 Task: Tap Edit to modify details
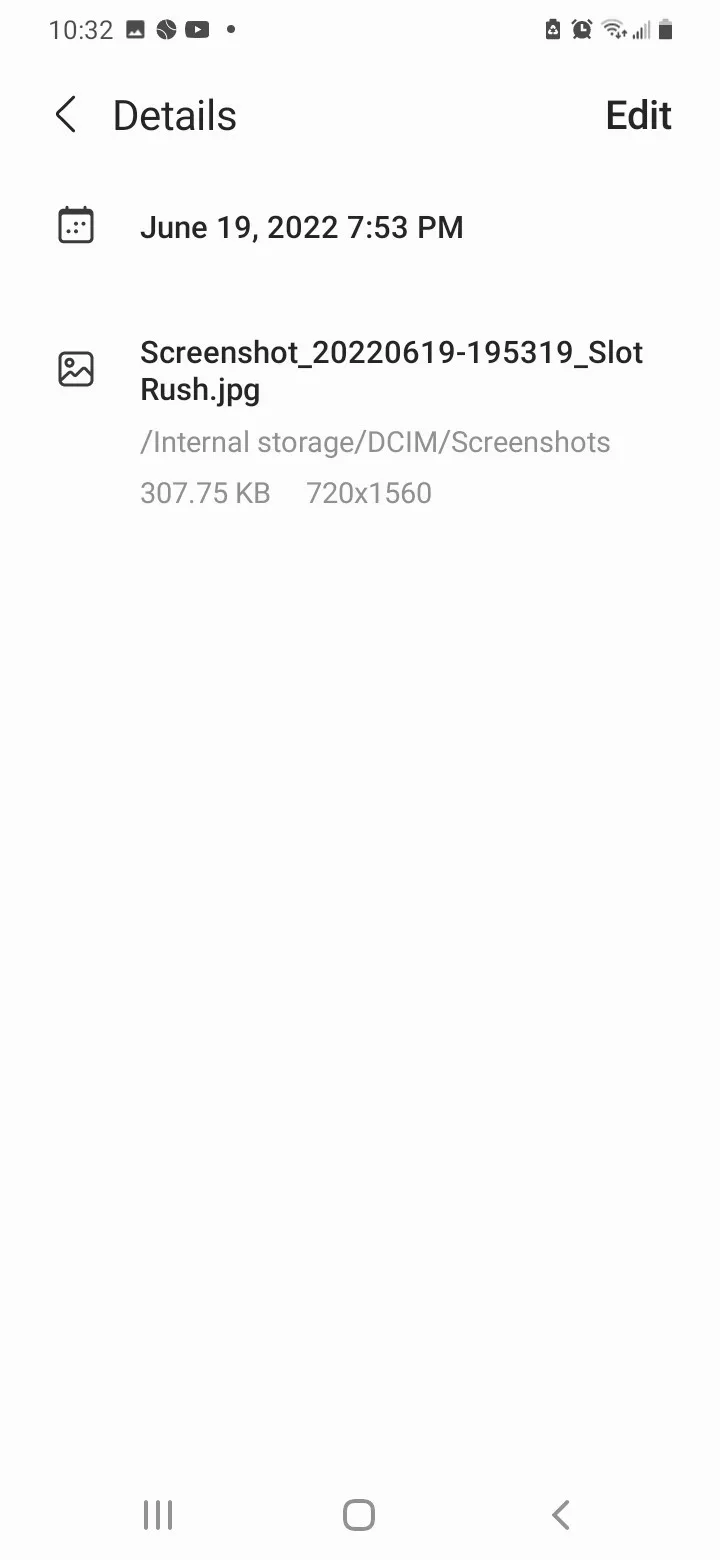point(638,116)
